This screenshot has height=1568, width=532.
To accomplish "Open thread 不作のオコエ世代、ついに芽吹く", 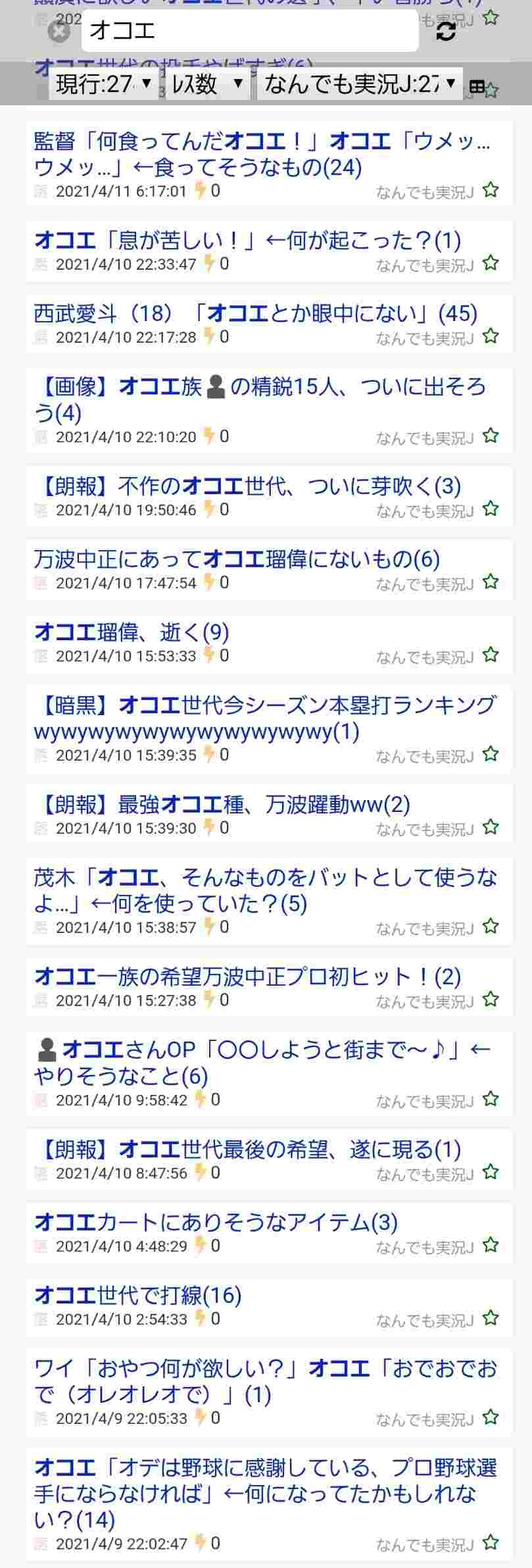I will 250,486.
